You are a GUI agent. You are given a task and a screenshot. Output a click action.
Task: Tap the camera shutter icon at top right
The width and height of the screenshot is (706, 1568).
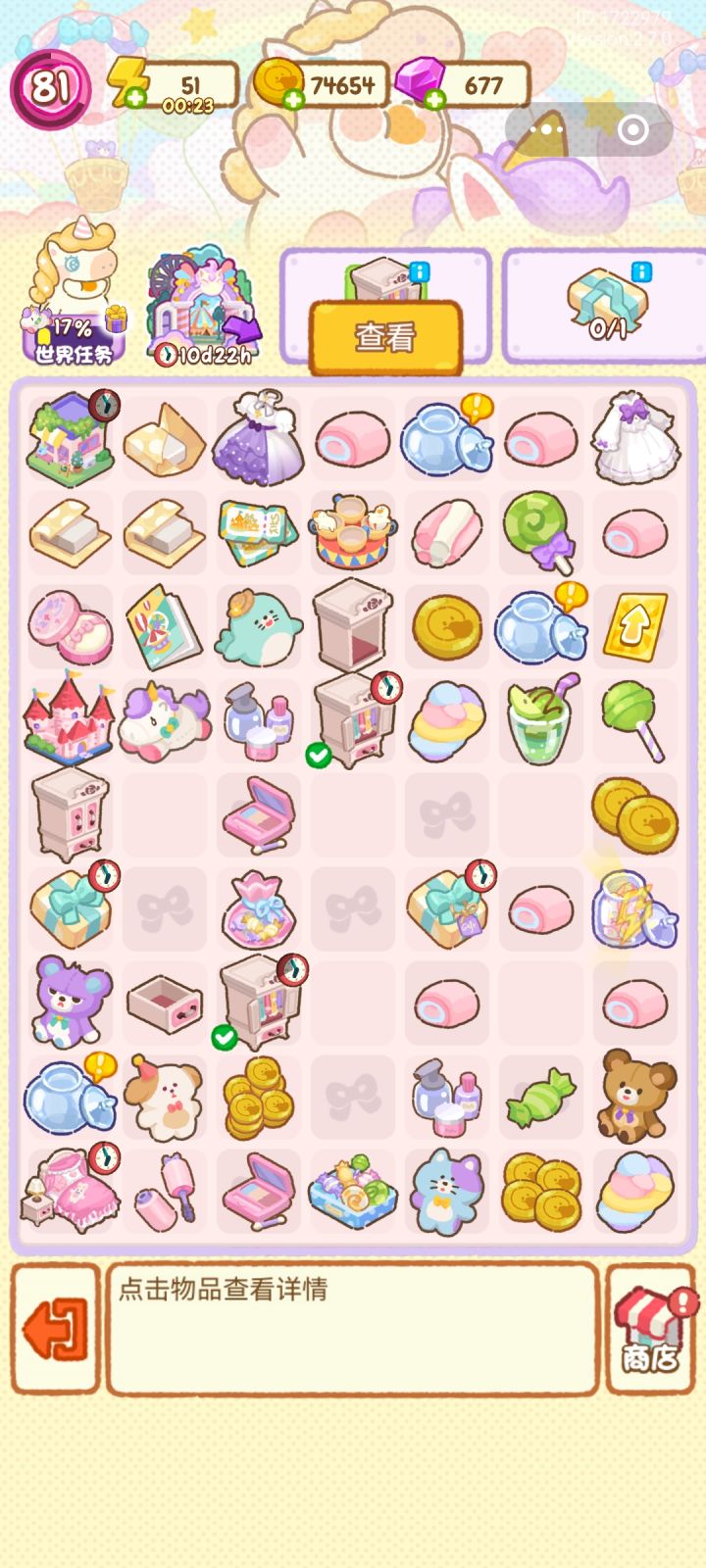[x=631, y=128]
